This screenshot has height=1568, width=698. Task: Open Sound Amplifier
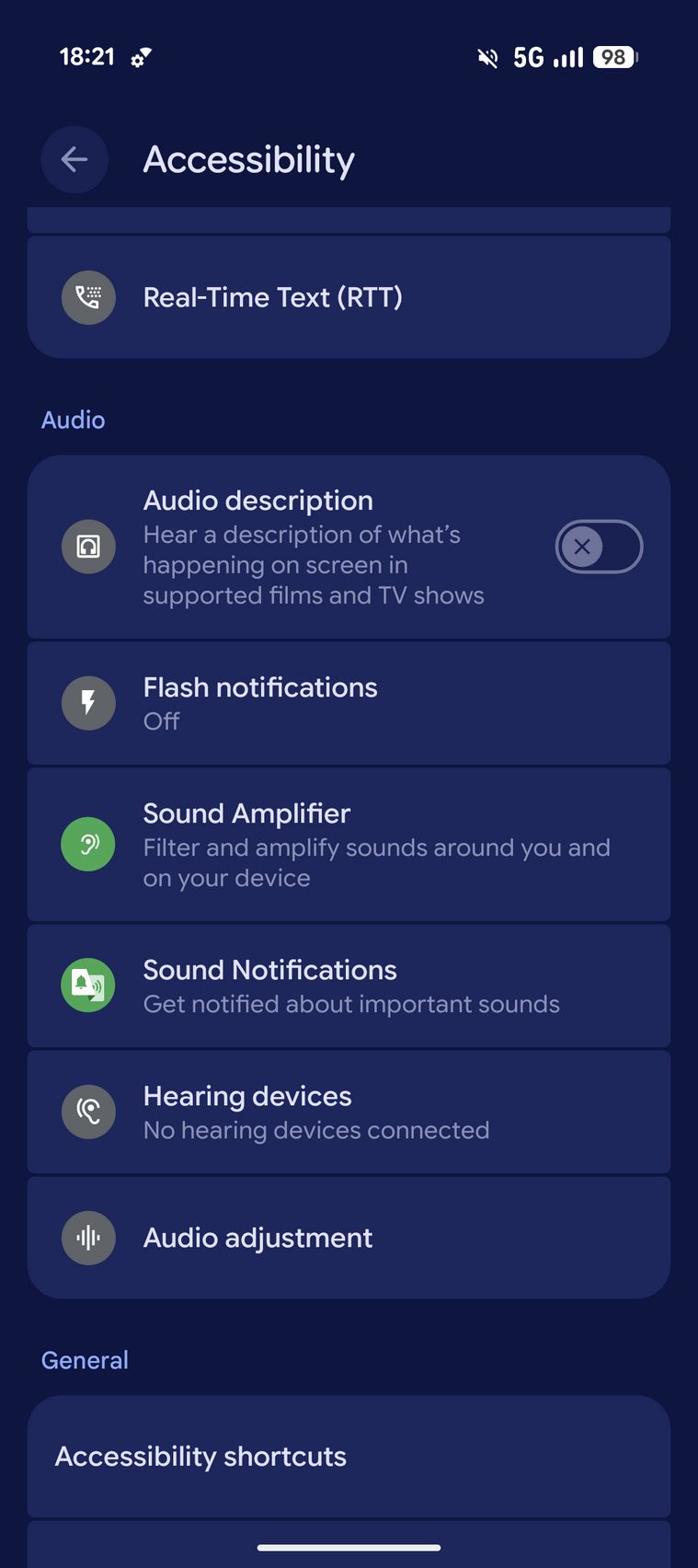348,844
